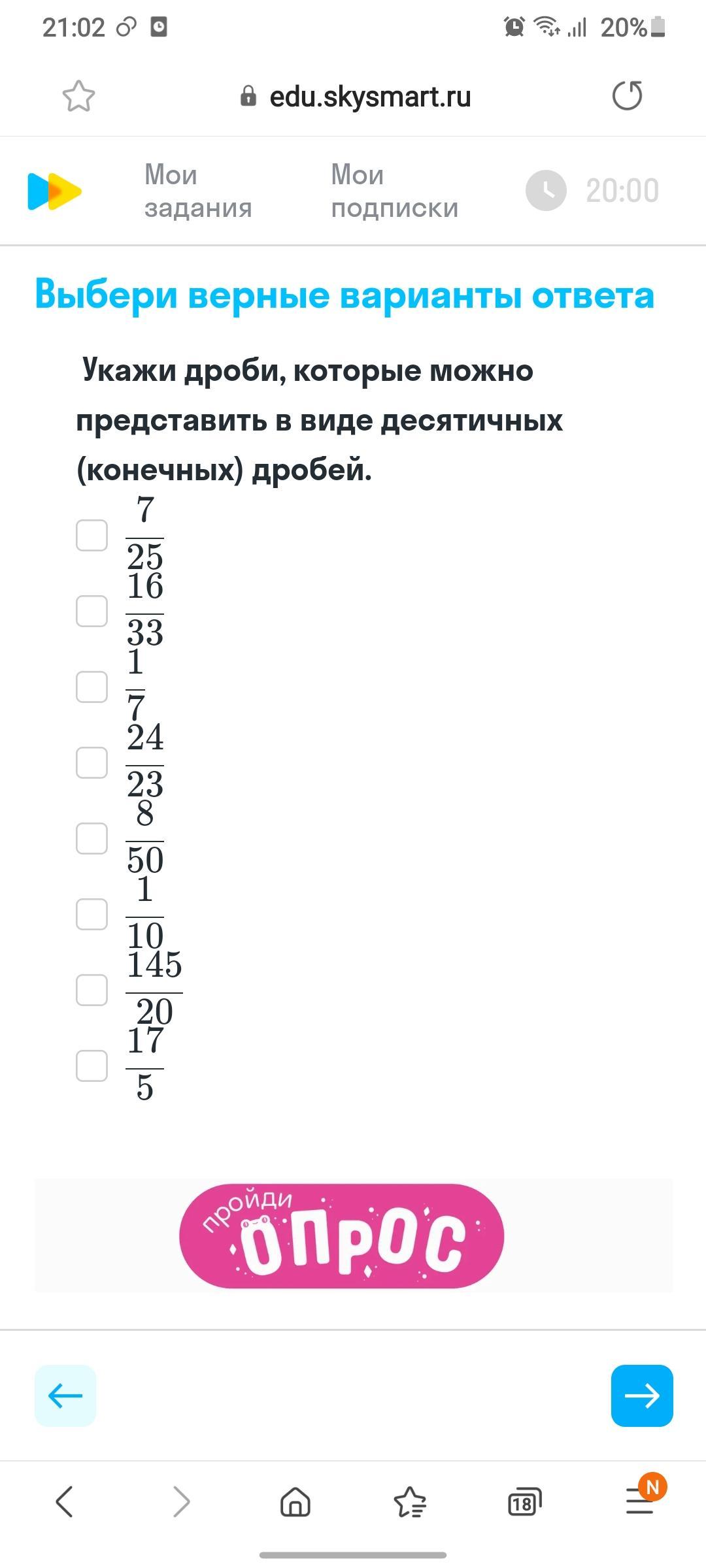Check the 7/25 fraction option

92,535
